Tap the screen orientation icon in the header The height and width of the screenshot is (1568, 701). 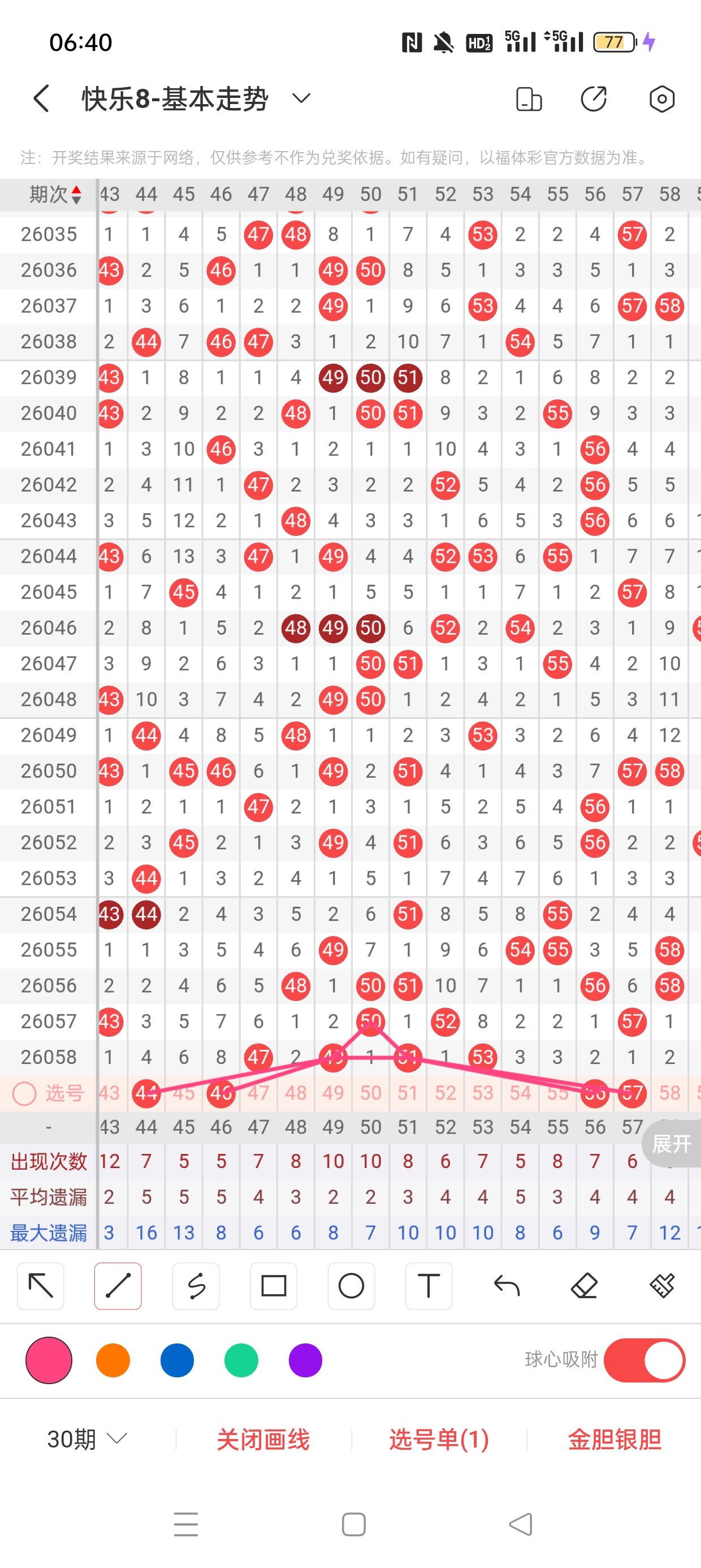click(x=528, y=98)
